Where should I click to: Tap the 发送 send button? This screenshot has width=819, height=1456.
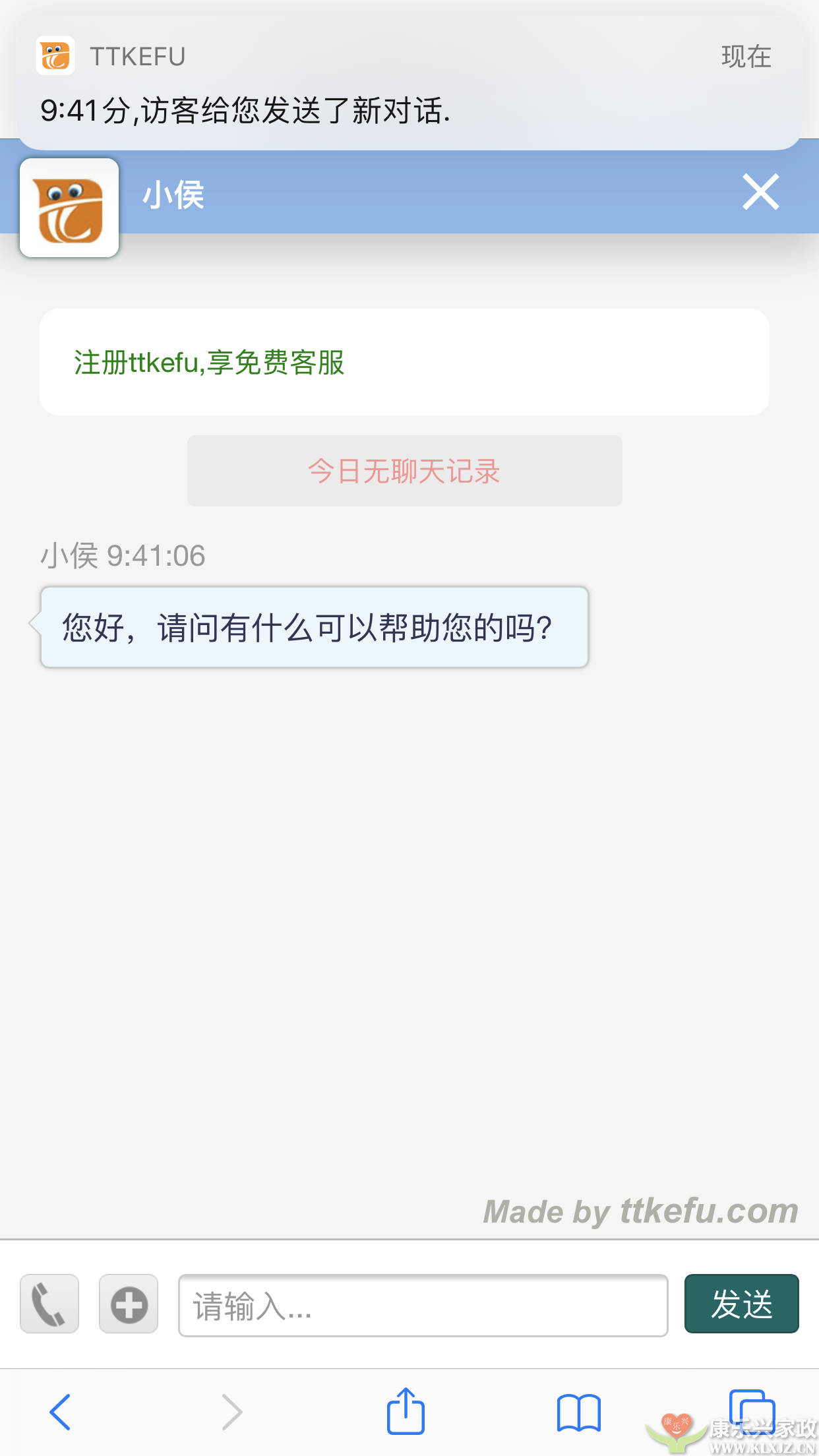tap(741, 1304)
